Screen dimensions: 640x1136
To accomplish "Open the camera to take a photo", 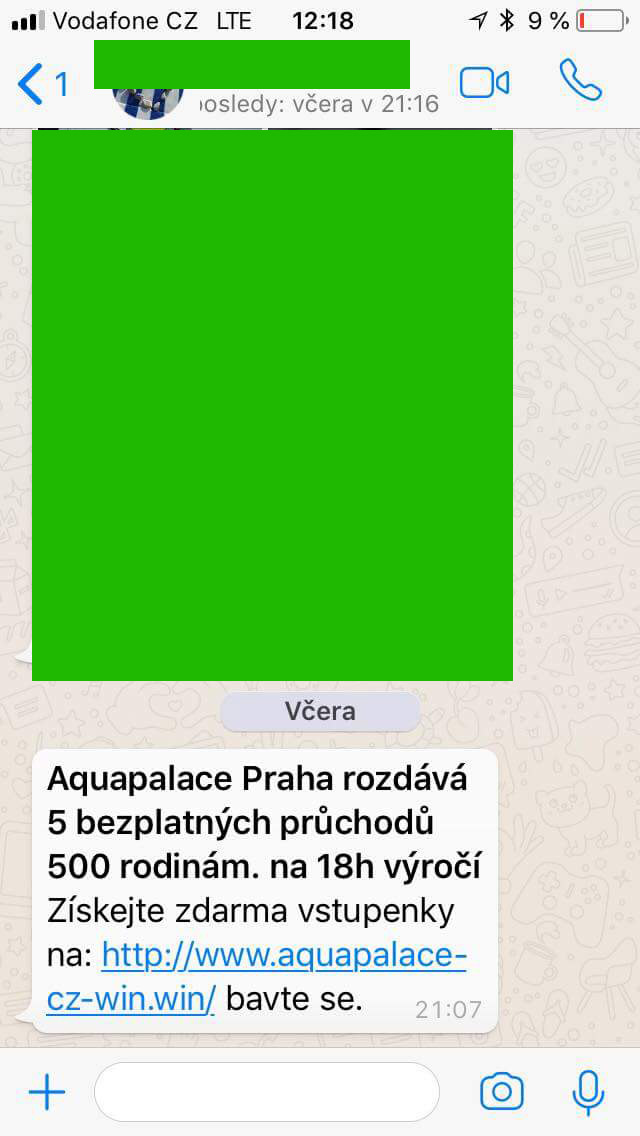I will [502, 1092].
